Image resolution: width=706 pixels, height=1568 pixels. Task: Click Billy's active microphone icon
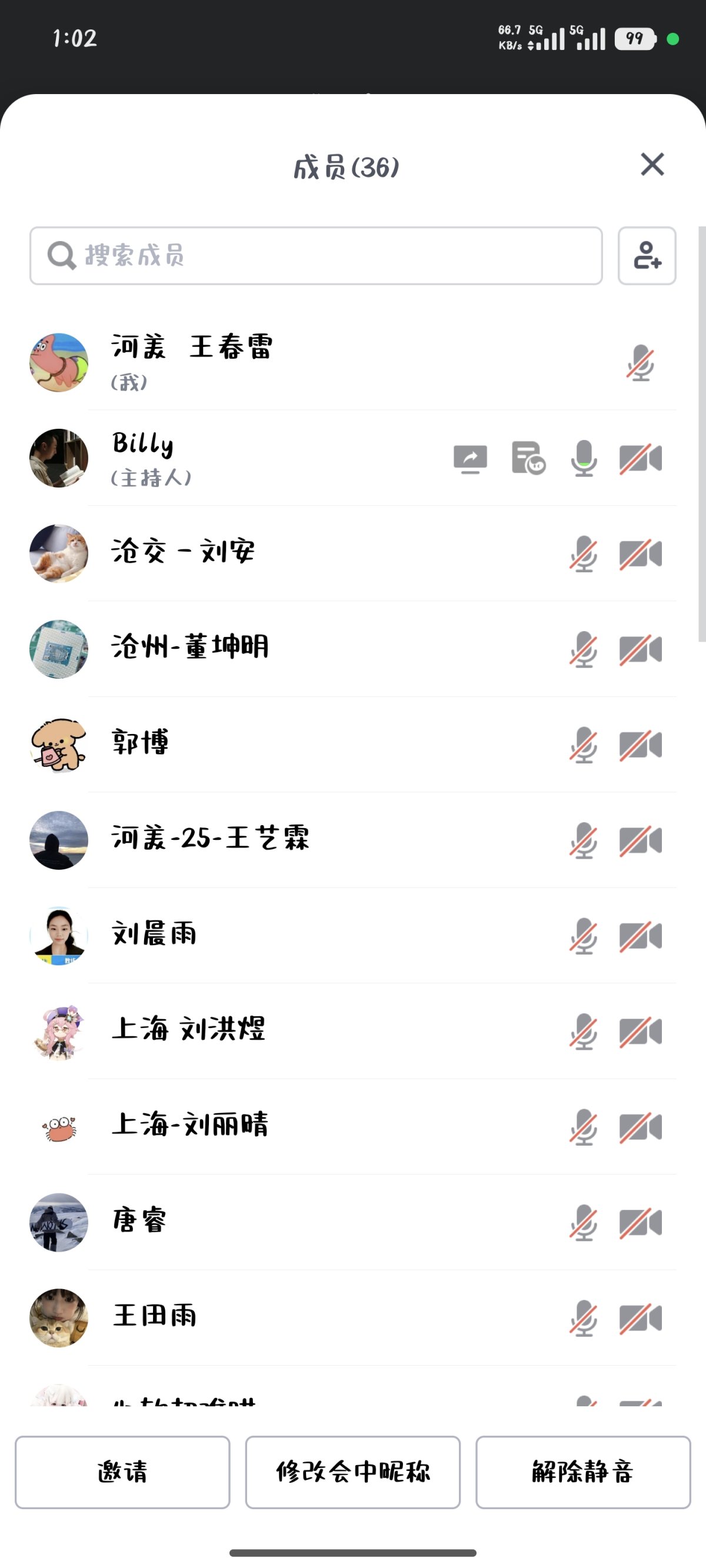583,458
